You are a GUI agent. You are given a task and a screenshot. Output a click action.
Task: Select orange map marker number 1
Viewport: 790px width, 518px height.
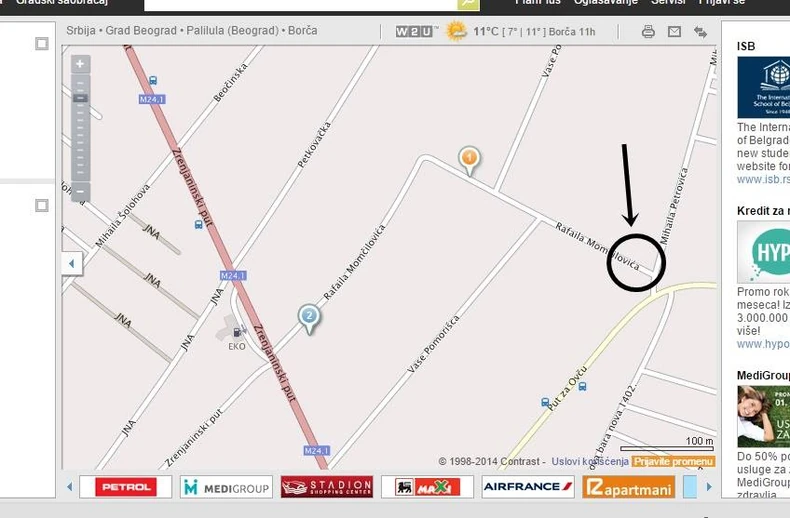[468, 158]
